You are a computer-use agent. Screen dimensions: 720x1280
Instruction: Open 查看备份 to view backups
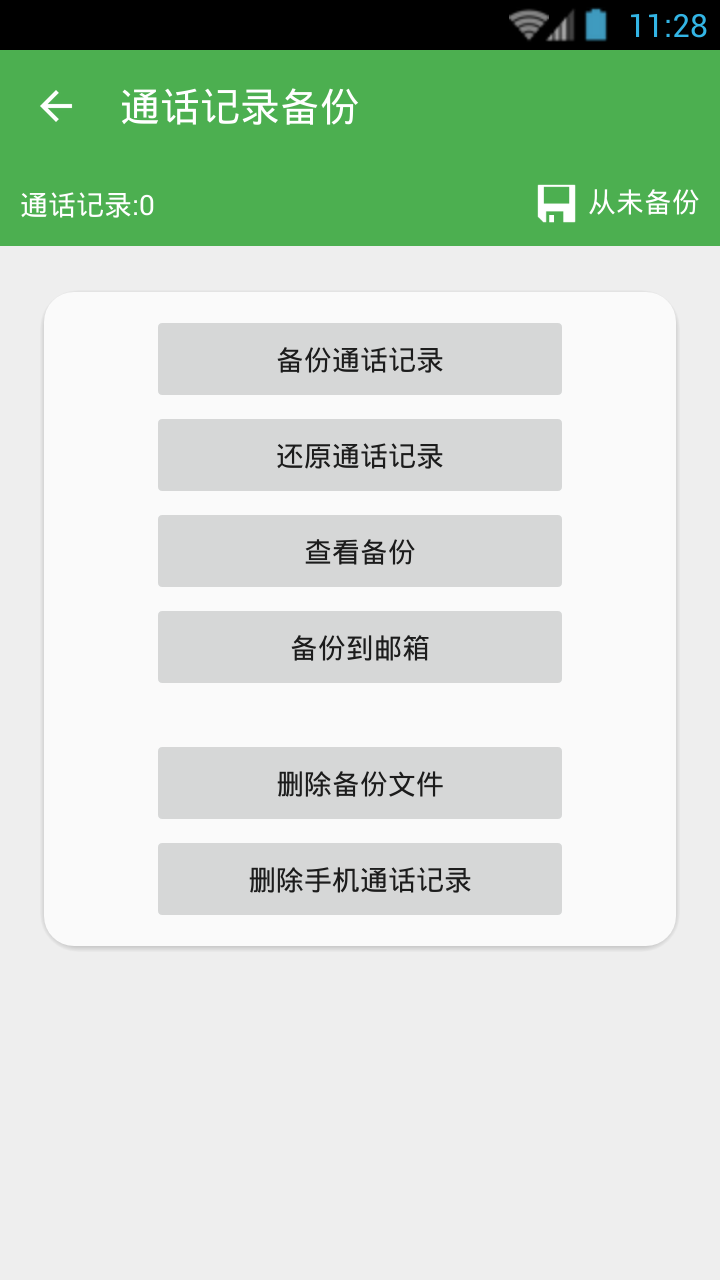coord(359,550)
